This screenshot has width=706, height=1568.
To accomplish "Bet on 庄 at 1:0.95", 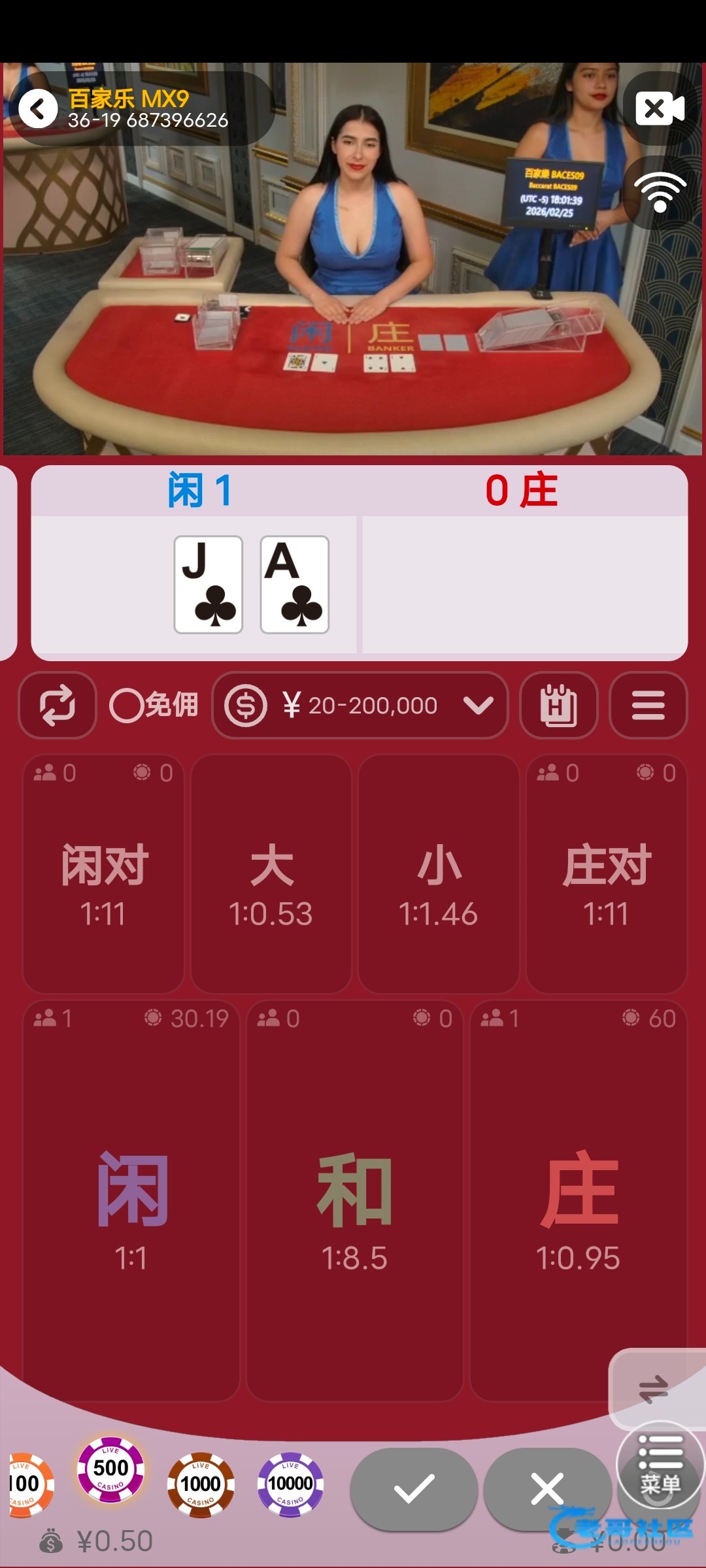I will pyautogui.click(x=578, y=1202).
